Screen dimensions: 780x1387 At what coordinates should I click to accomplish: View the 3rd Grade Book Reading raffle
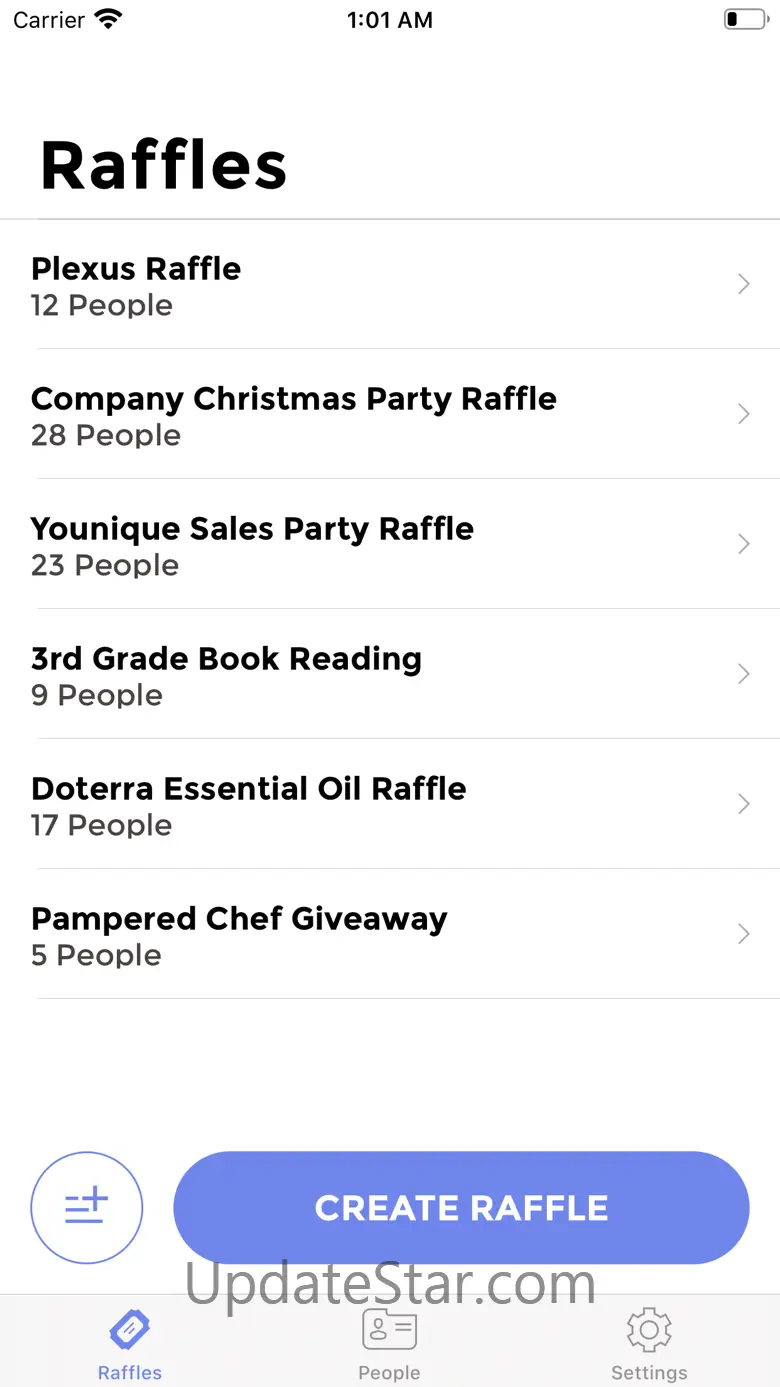click(390, 675)
